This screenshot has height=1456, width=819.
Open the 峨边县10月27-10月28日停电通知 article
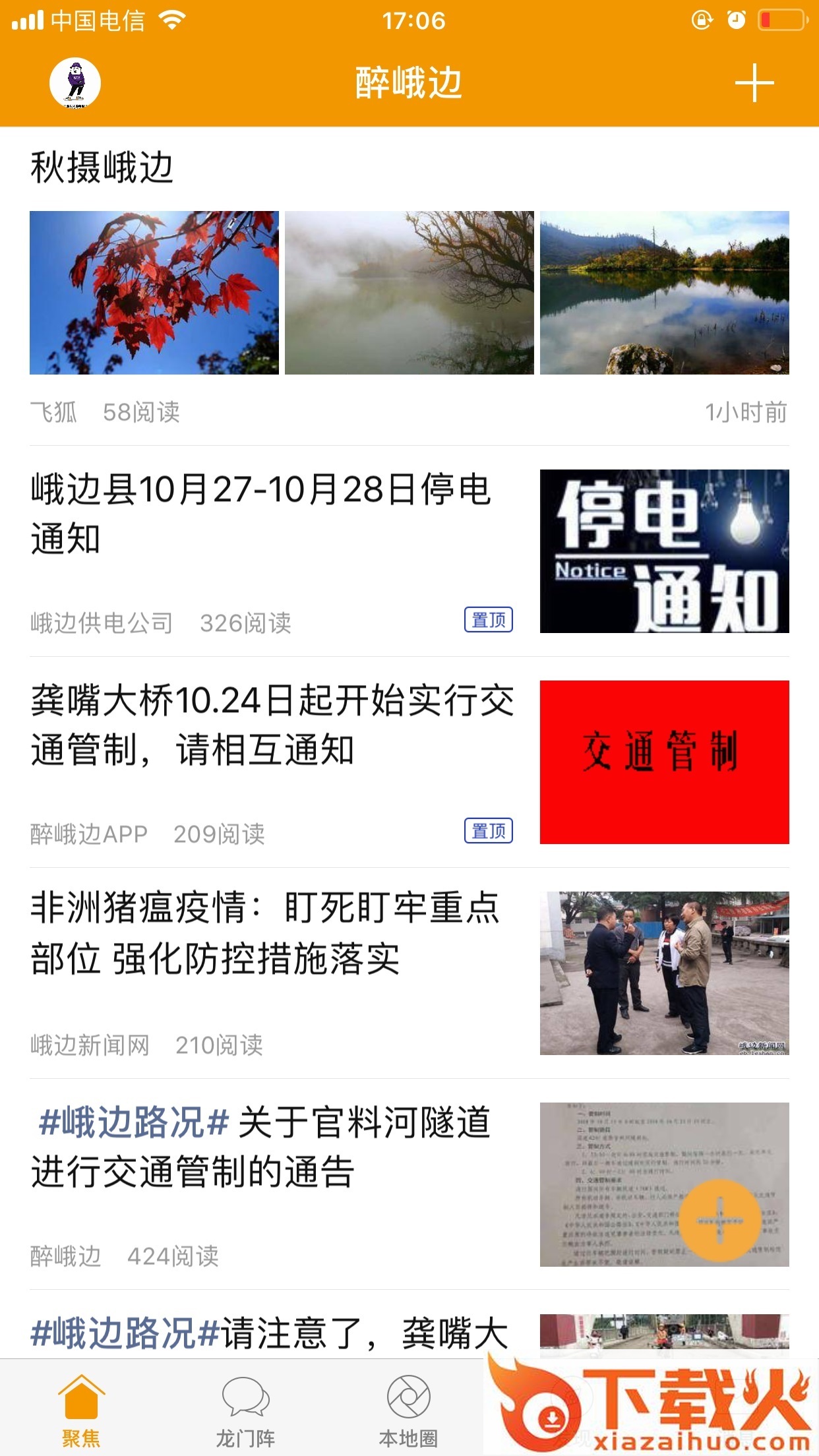tap(261, 514)
